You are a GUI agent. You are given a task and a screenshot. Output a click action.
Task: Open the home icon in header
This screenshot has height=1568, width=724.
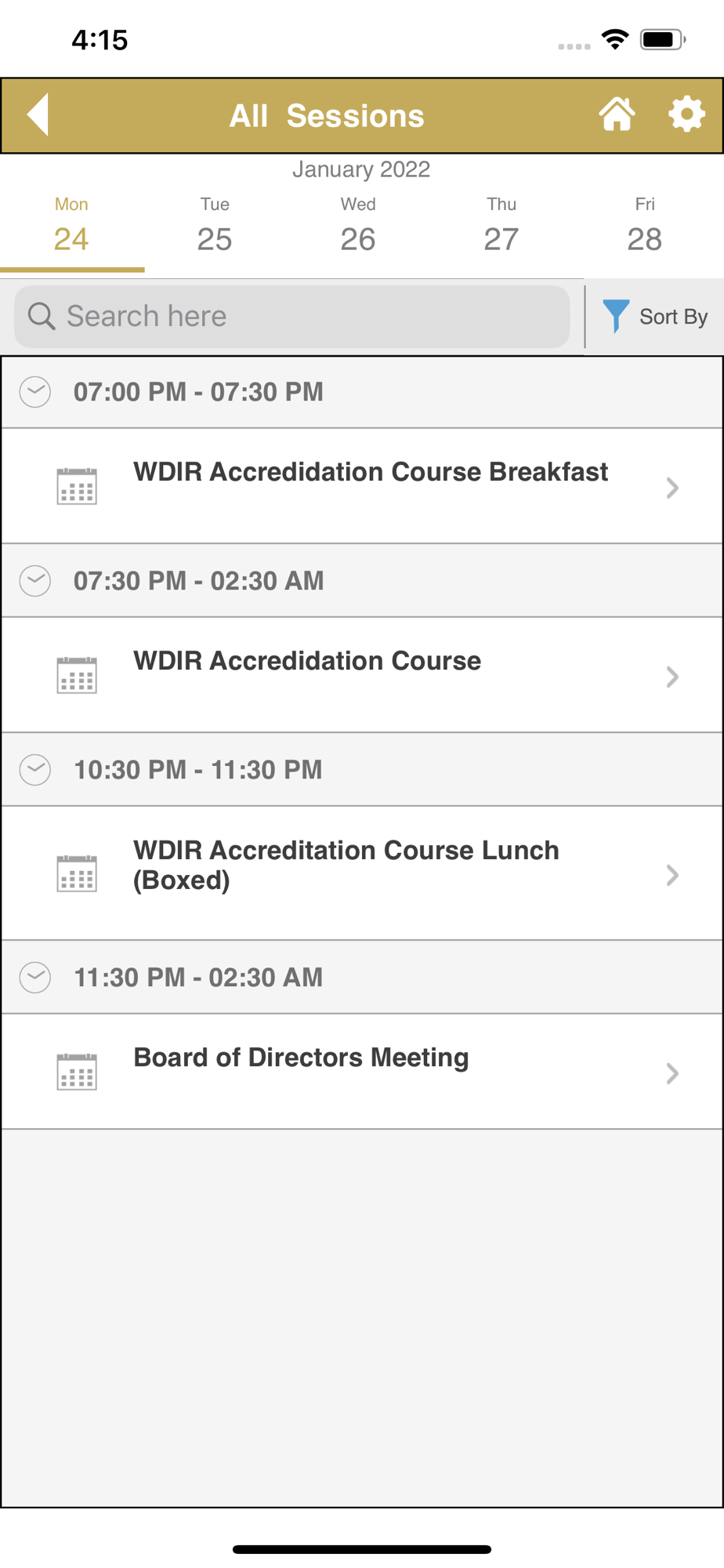(x=617, y=115)
